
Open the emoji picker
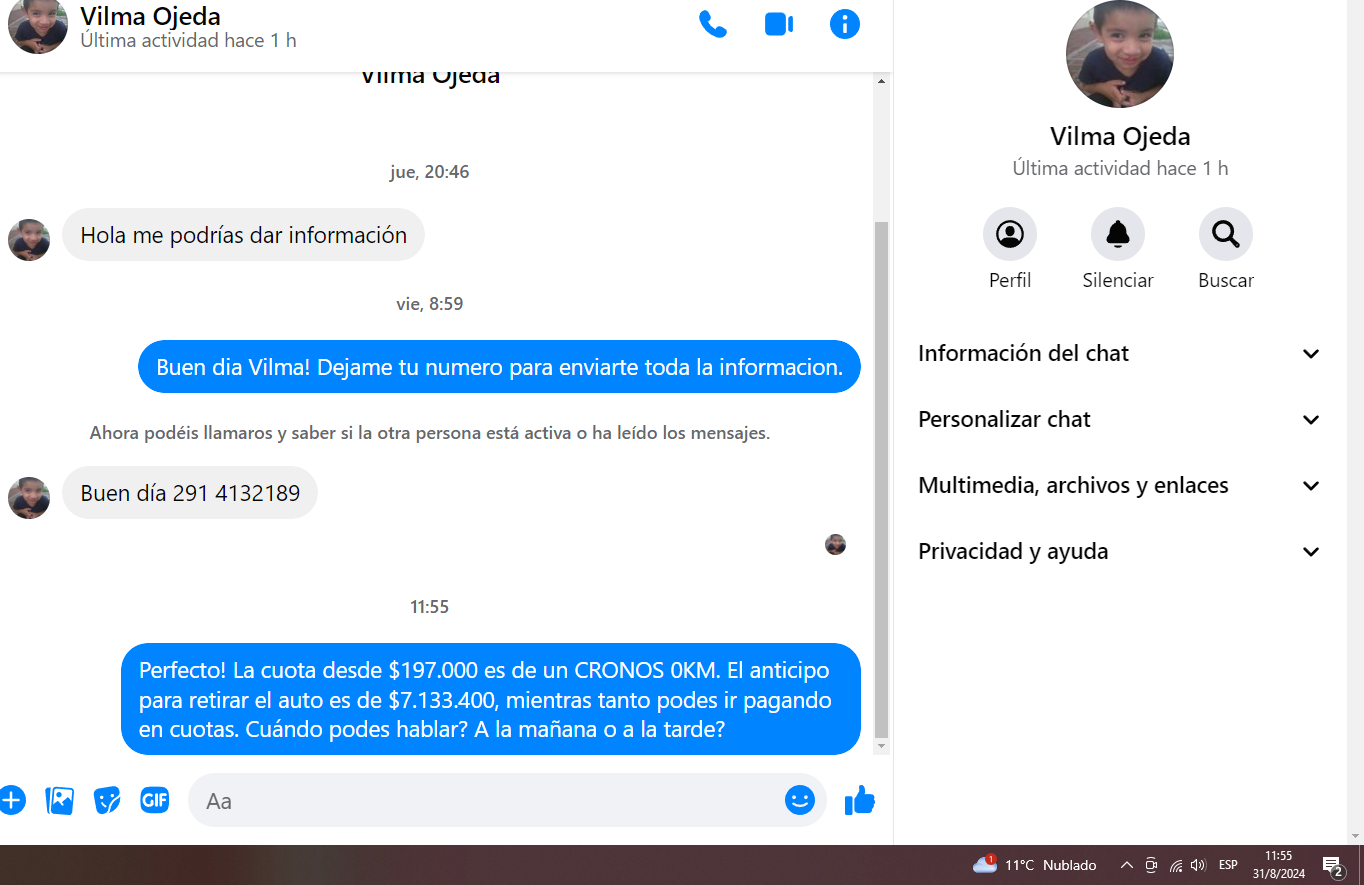tap(800, 800)
